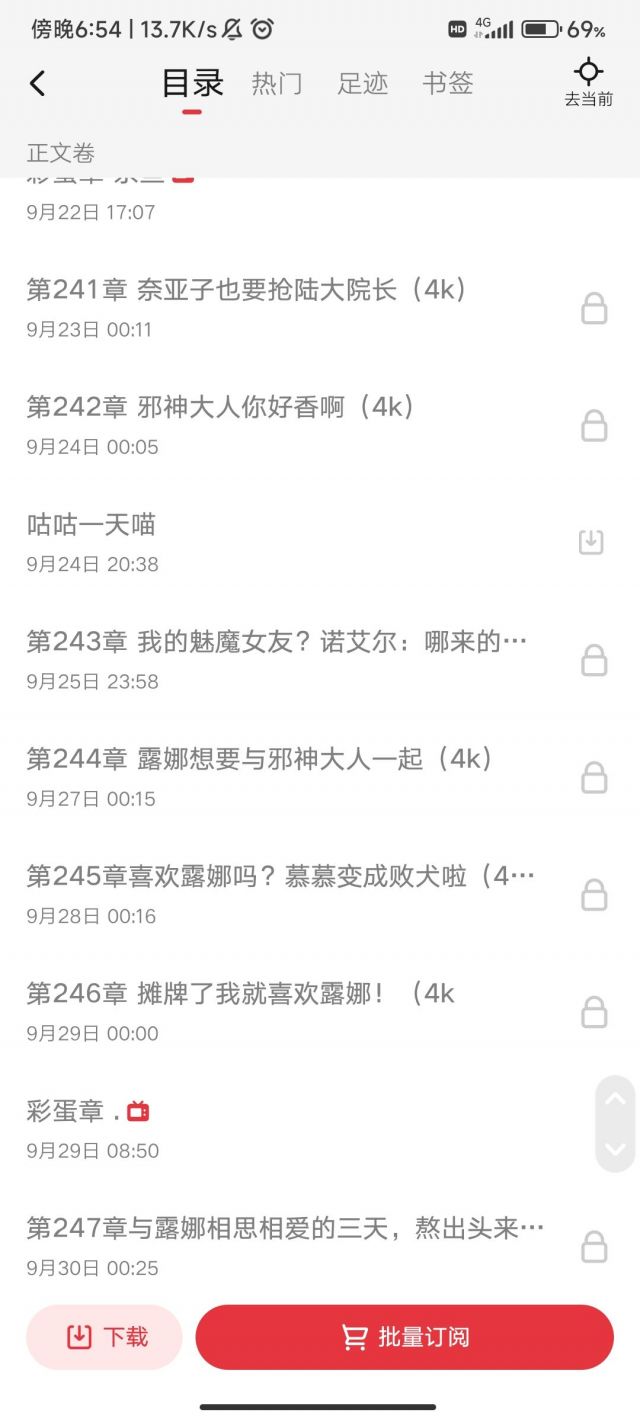Select the 目录 tab
The width and height of the screenshot is (640, 1422).
[192, 83]
